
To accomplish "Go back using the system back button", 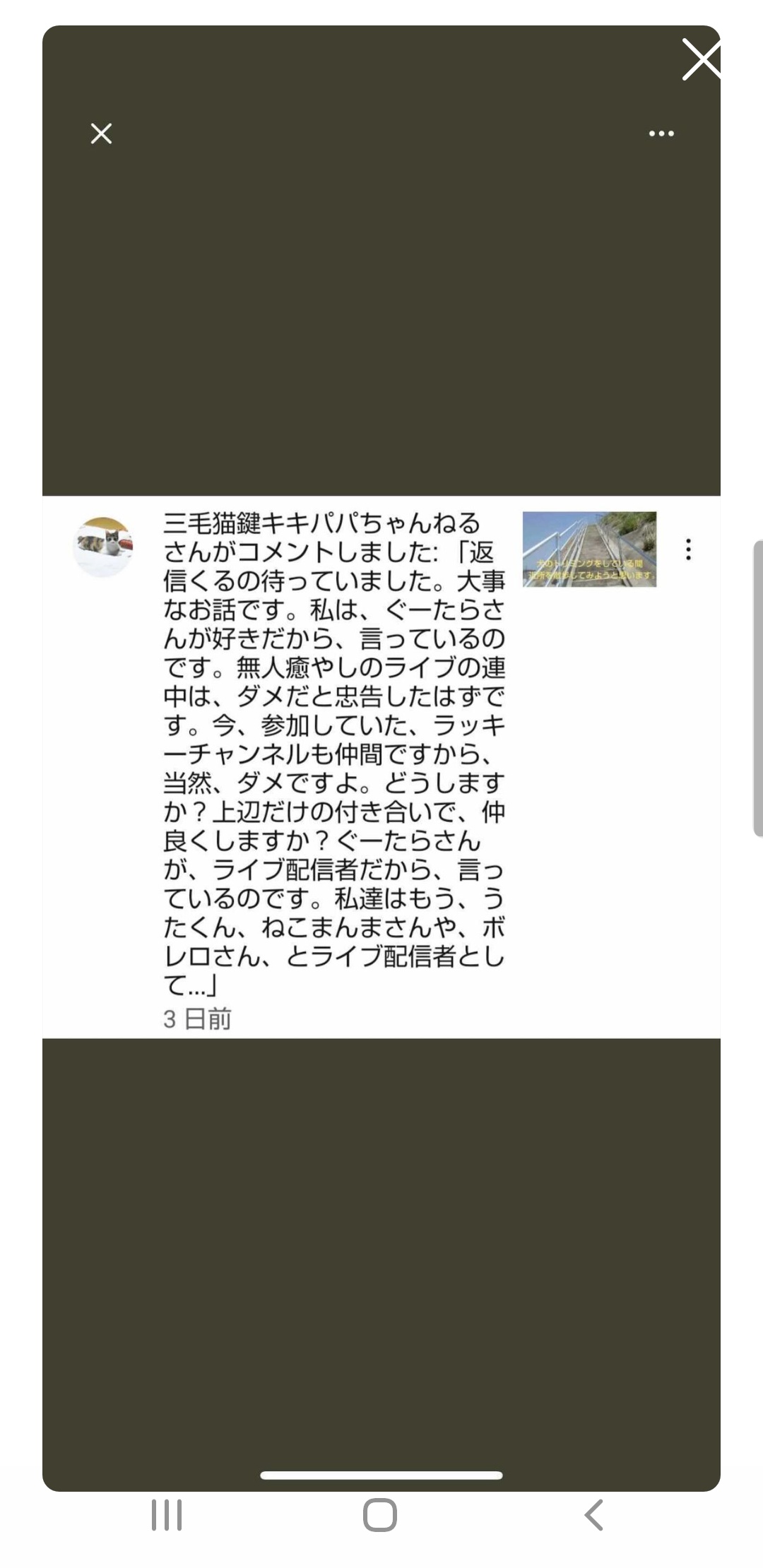I will (594, 1515).
